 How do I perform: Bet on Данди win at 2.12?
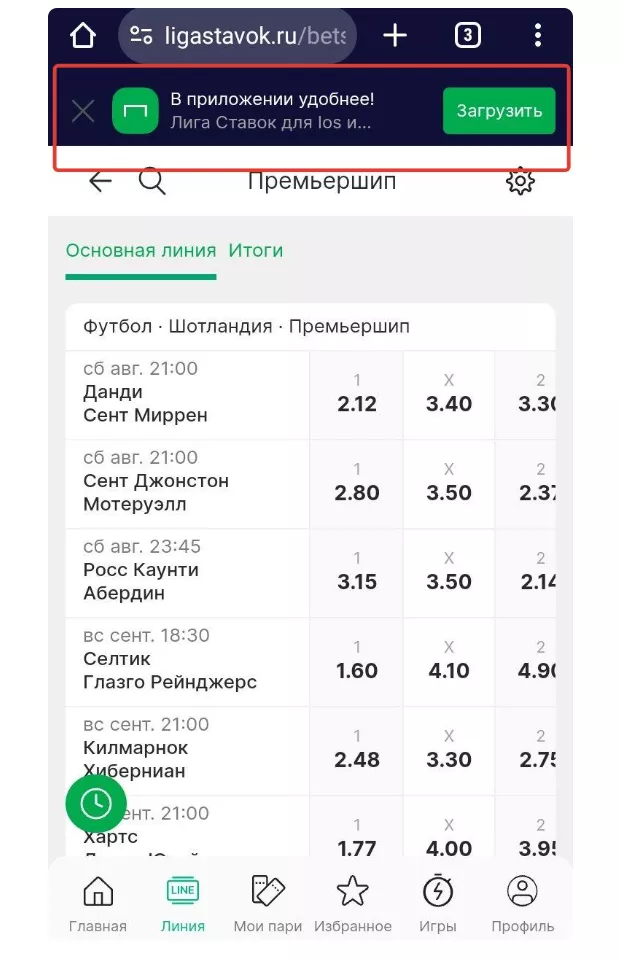356,394
